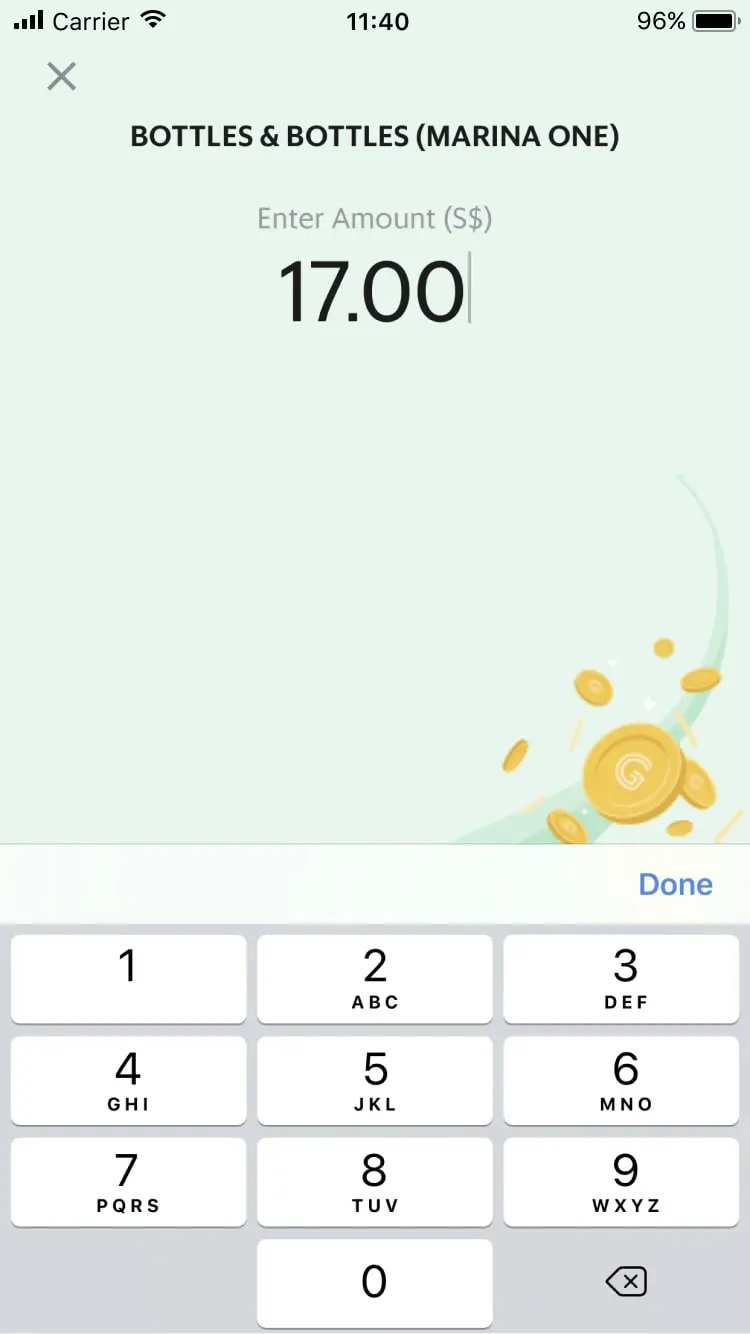Tap the BOTTLES & BOTTLES merchant title
The height and width of the screenshot is (1334, 750).
click(x=375, y=136)
